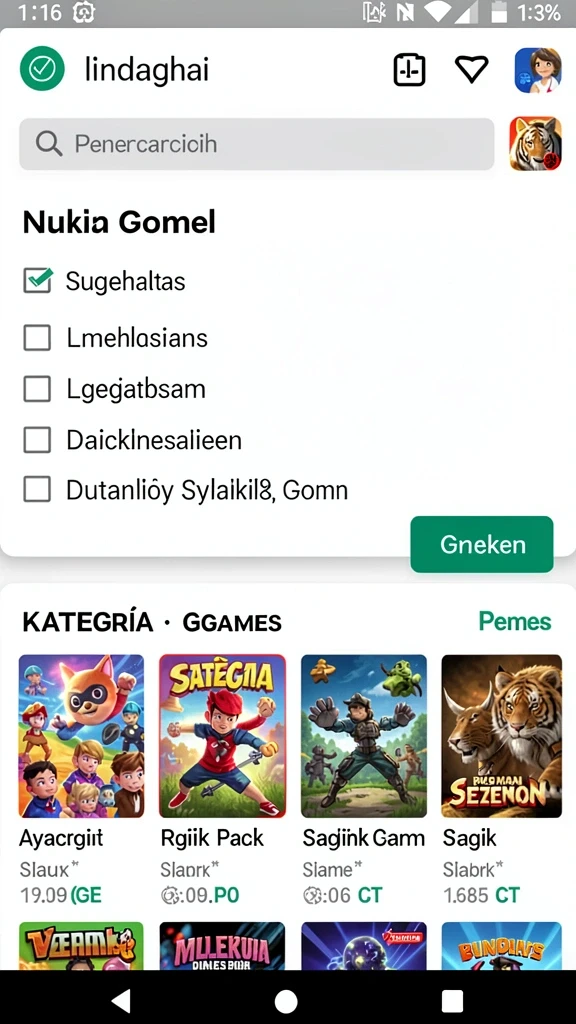Tap the system home button
The image size is (576, 1024).
click(x=287, y=1000)
